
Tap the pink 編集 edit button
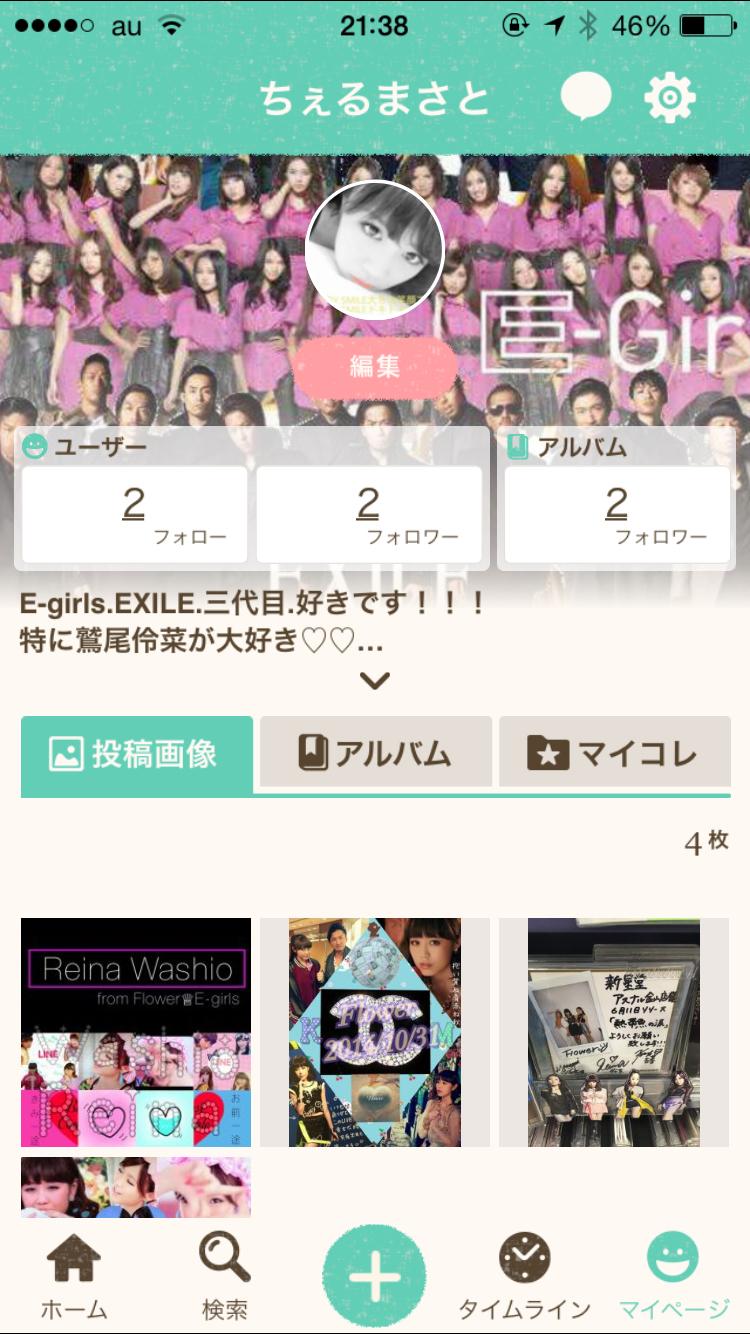[x=375, y=367]
